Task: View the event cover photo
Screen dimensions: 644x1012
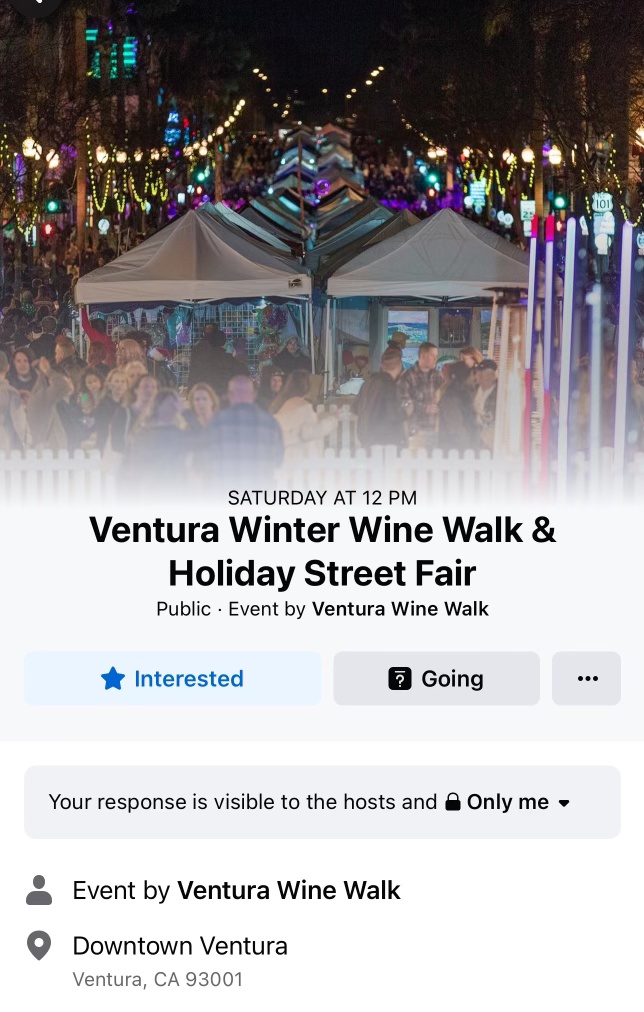Action: point(322,250)
